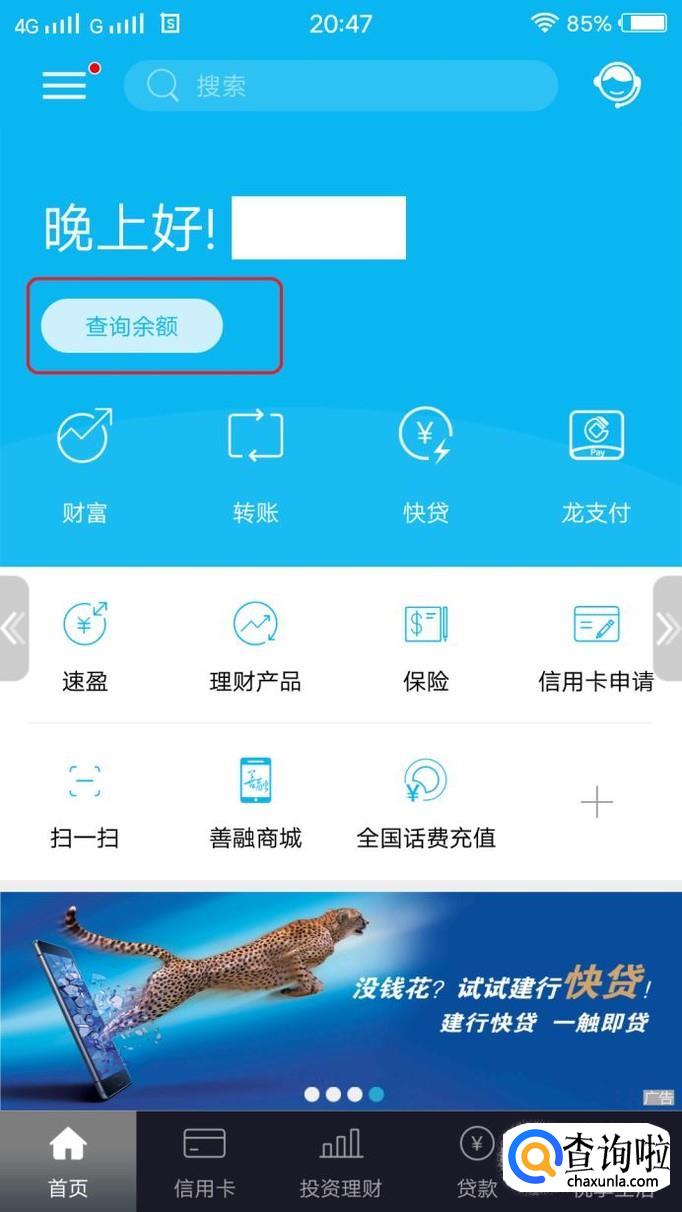Open 速盈 shortcut
Image resolution: width=682 pixels, height=1212 pixels.
85,646
